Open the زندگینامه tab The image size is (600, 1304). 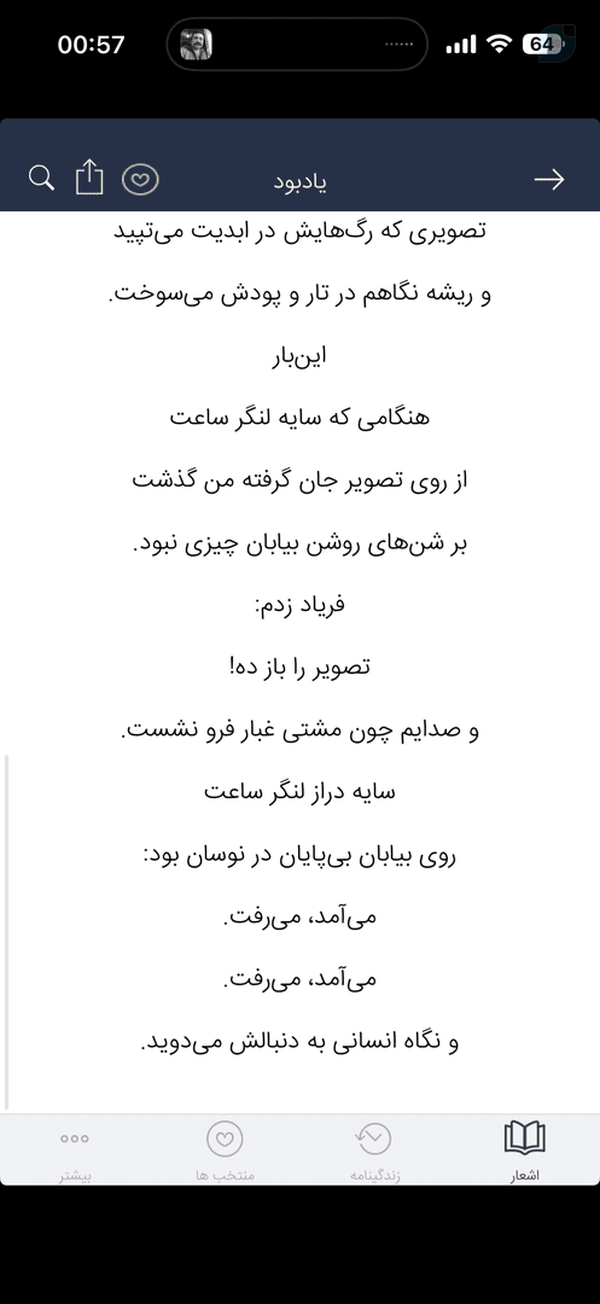[374, 1152]
